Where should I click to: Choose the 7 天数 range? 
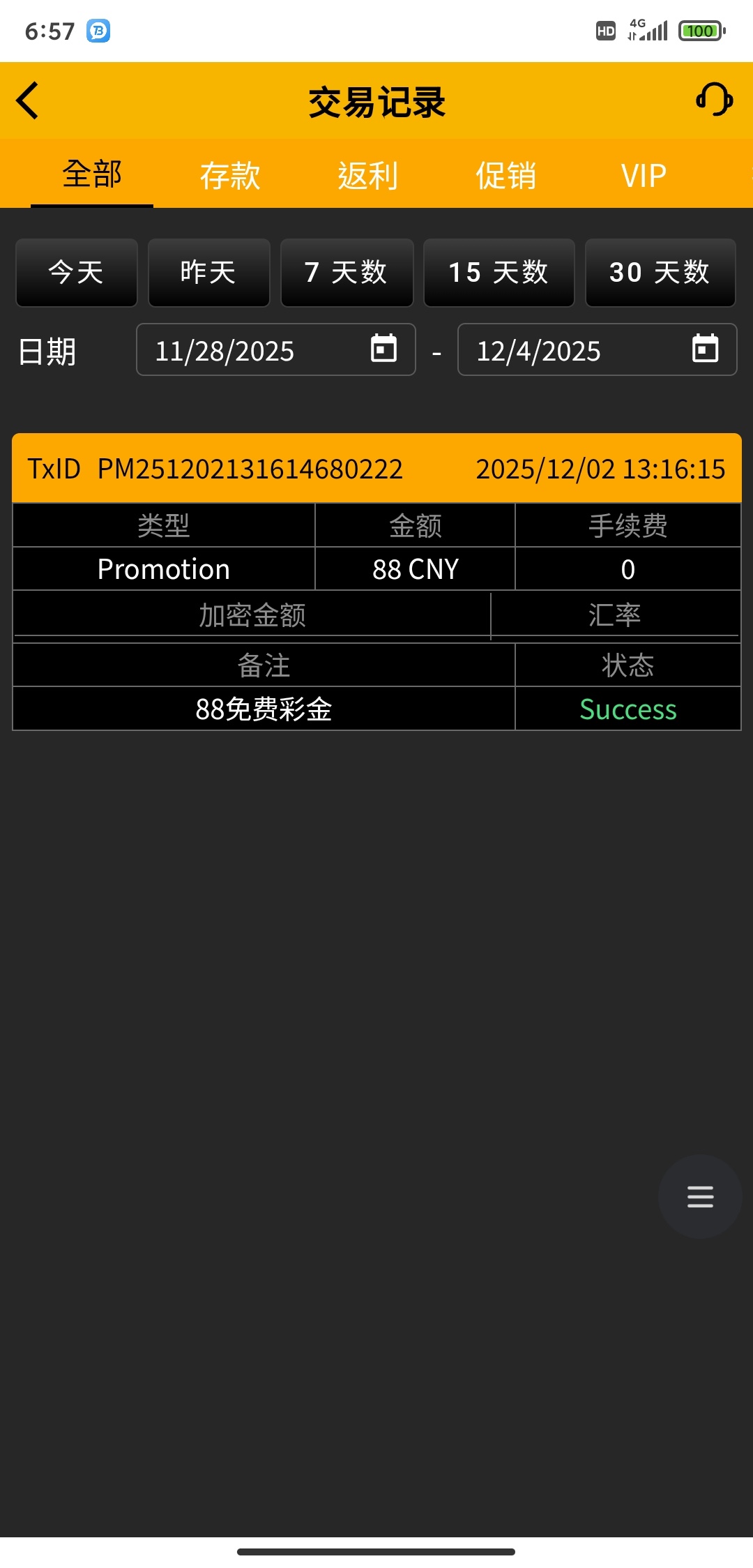tap(347, 273)
